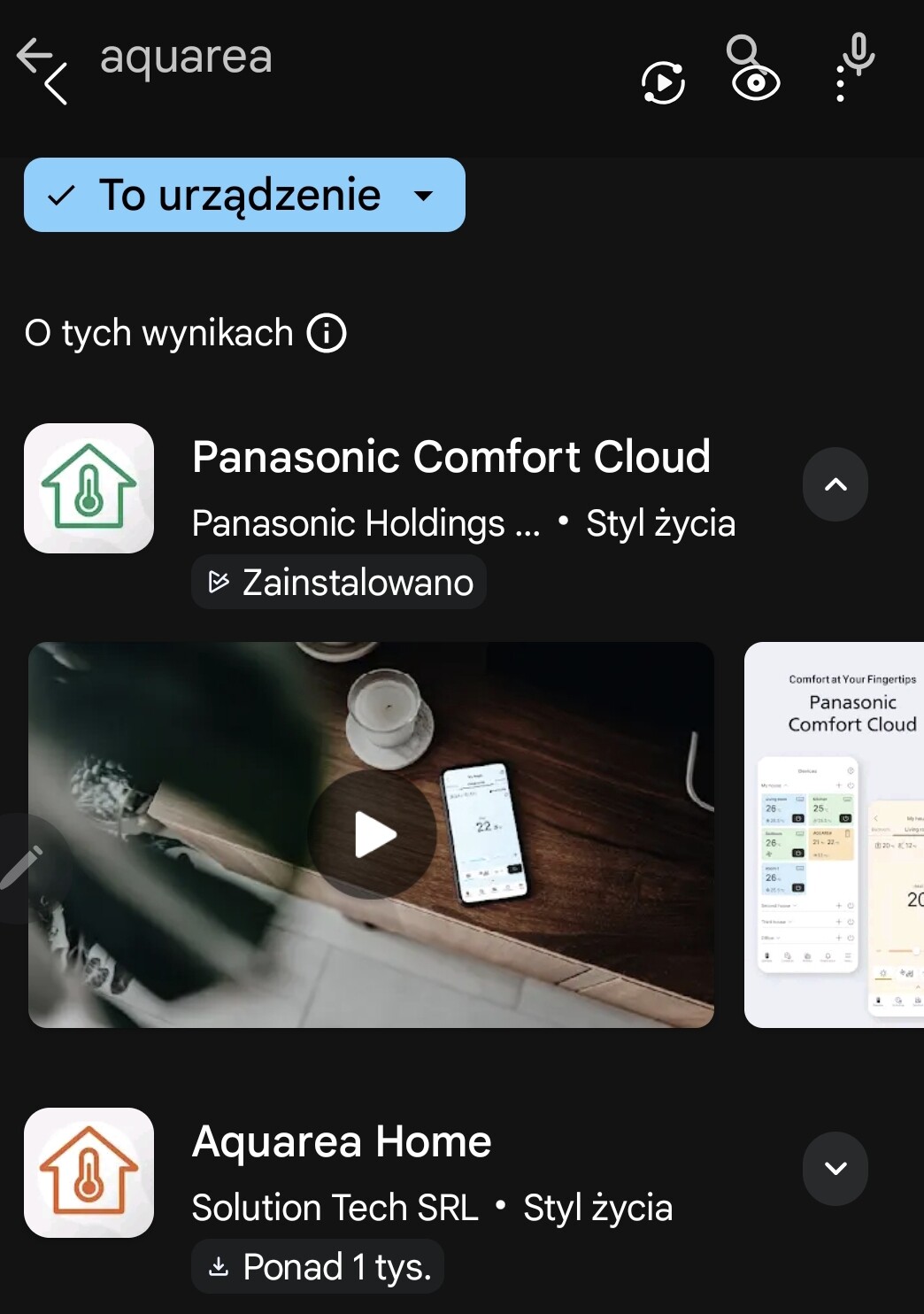Collapse the Panasonic Comfort Cloud preview
Viewport: 924px width, 1314px height.
pos(835,484)
